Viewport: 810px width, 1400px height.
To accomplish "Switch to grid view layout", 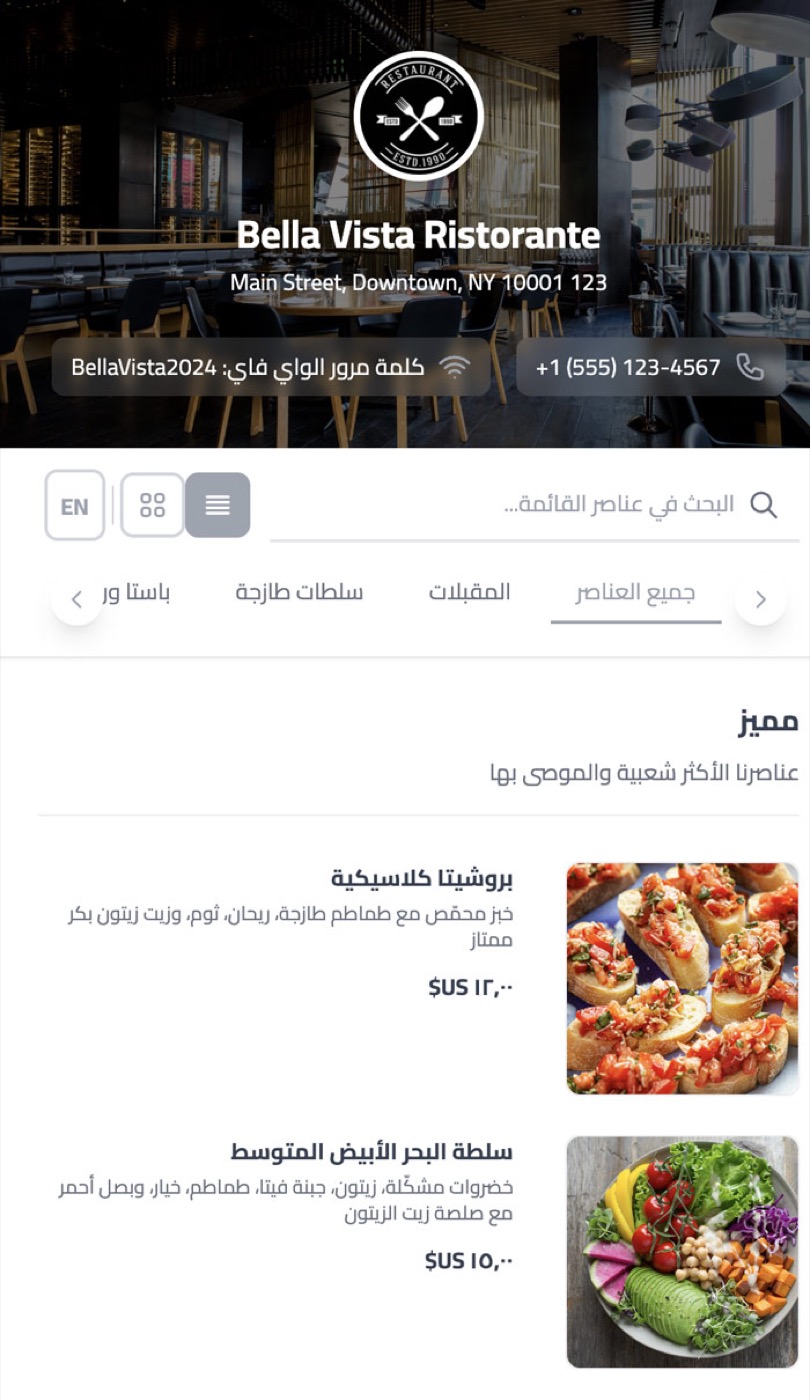I will (152, 505).
